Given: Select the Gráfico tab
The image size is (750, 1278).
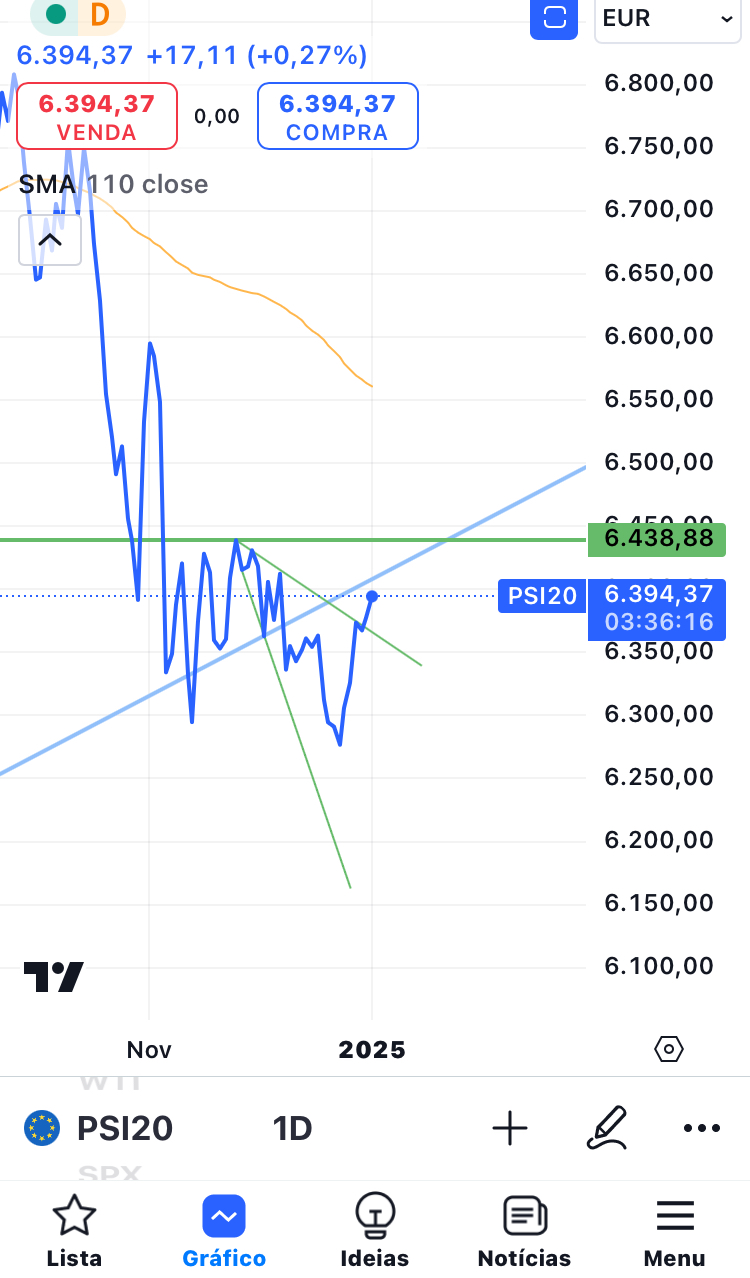Looking at the screenshot, I should pyautogui.click(x=224, y=1232).
